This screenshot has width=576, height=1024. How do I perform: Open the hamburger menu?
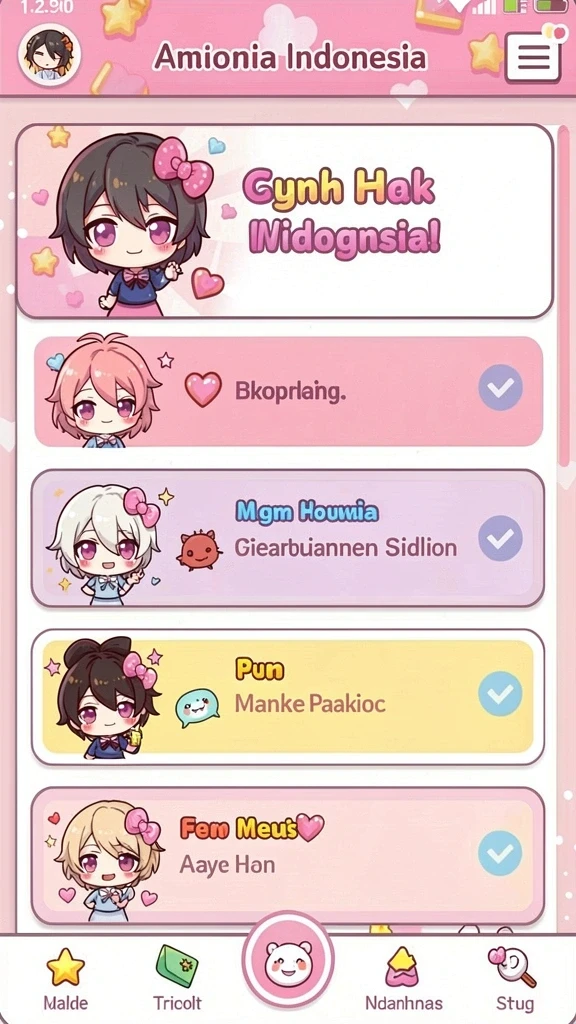pos(533,58)
